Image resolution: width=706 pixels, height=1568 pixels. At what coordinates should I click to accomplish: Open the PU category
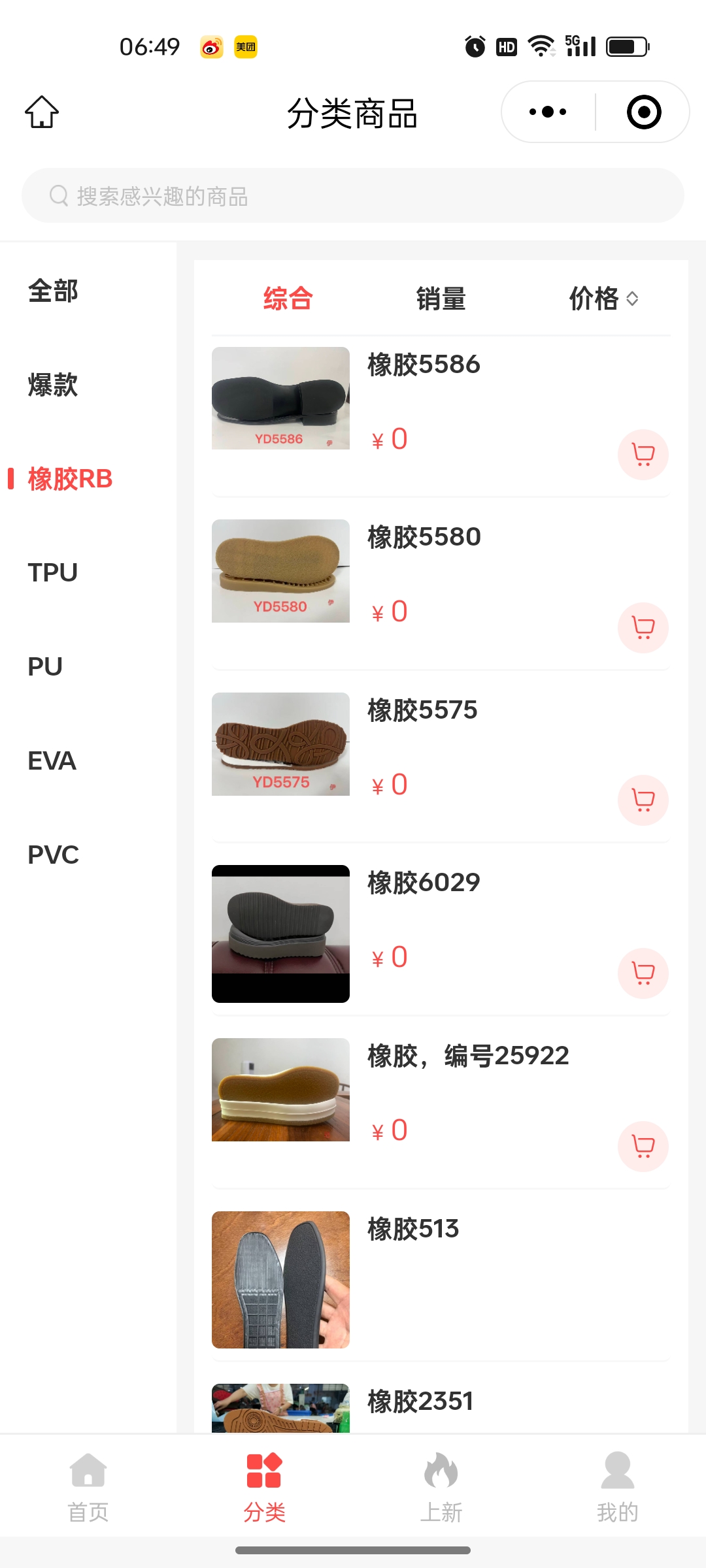pyautogui.click(x=46, y=666)
